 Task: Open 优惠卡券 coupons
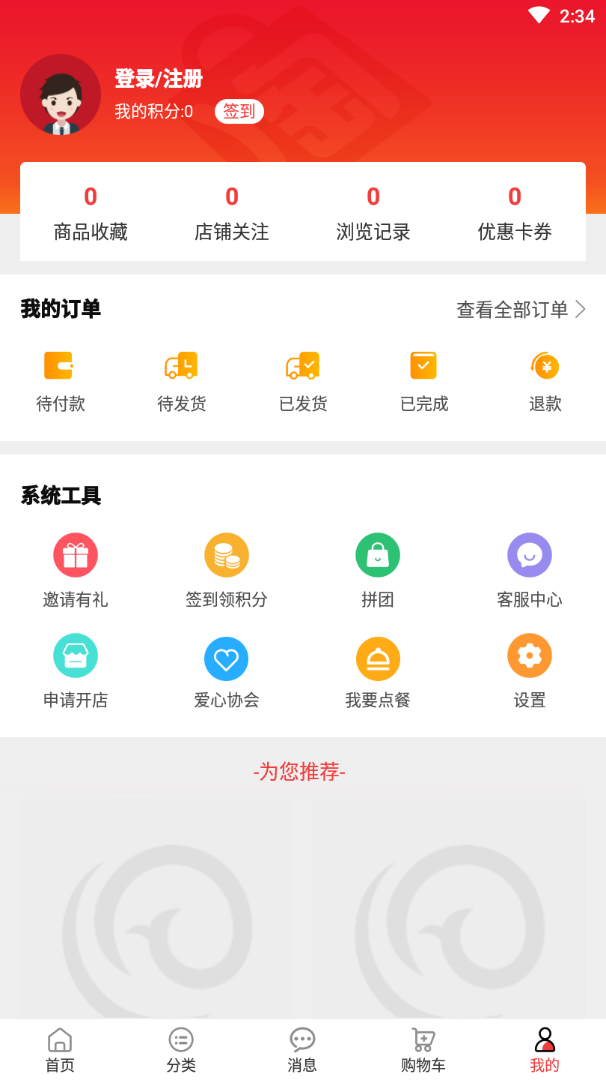click(515, 213)
